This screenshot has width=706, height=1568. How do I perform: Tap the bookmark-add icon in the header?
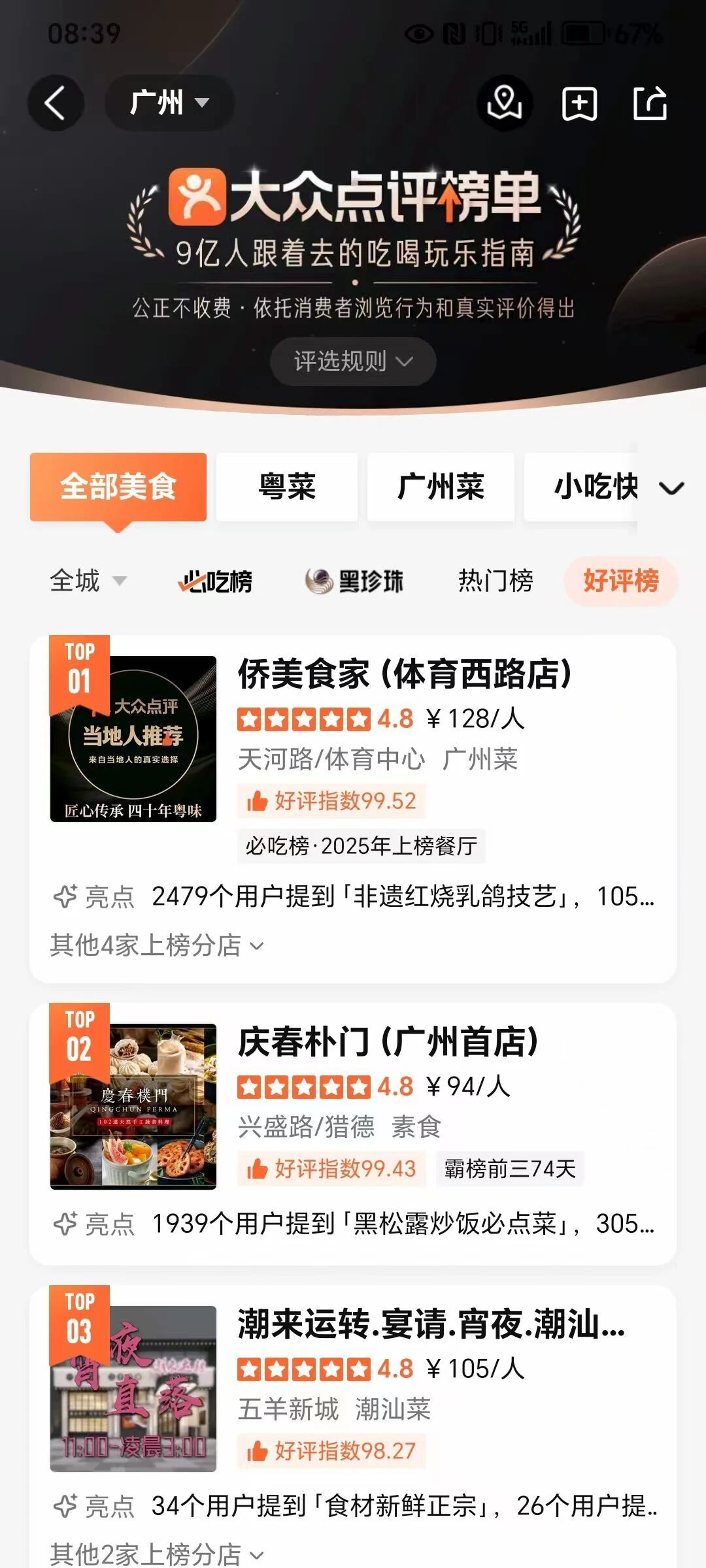pos(580,103)
